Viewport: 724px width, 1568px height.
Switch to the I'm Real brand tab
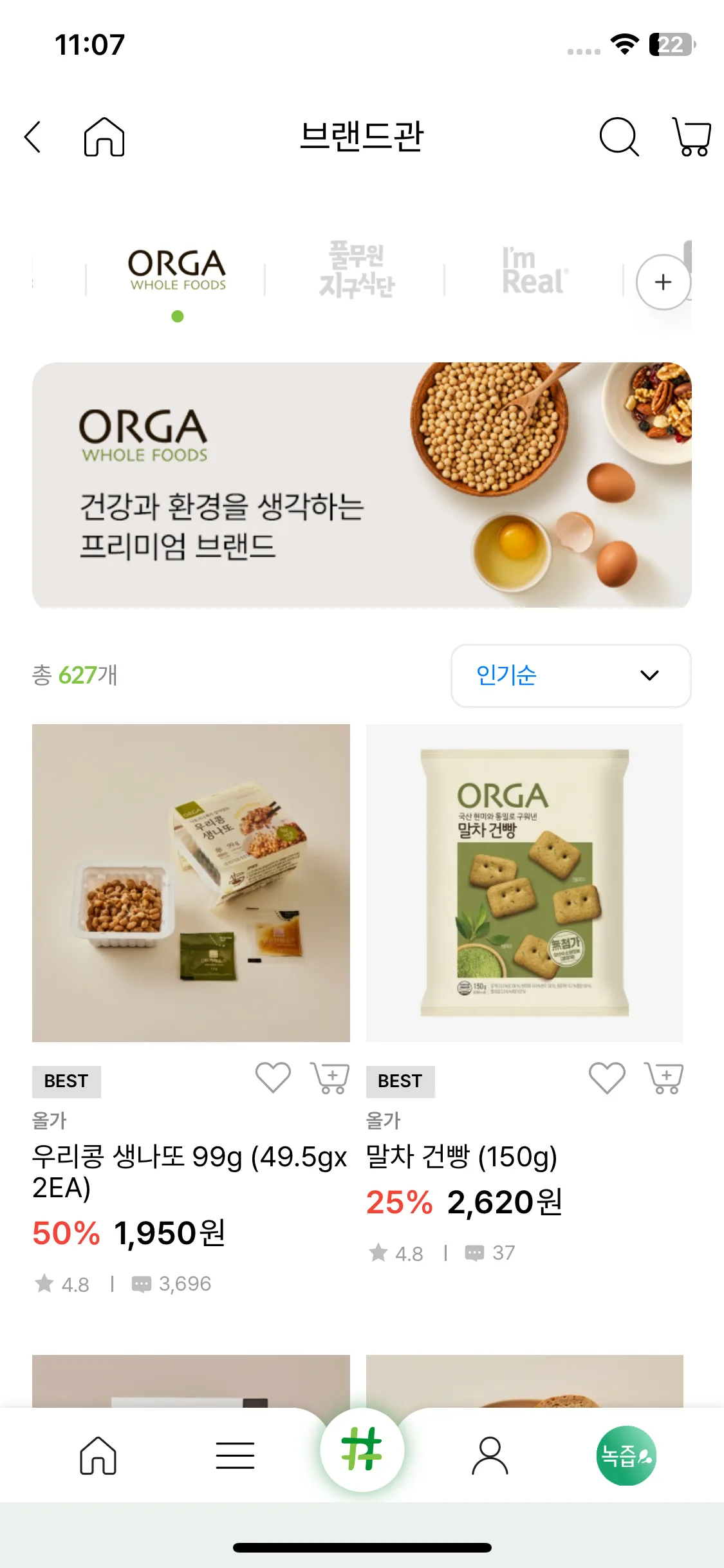[x=534, y=272]
